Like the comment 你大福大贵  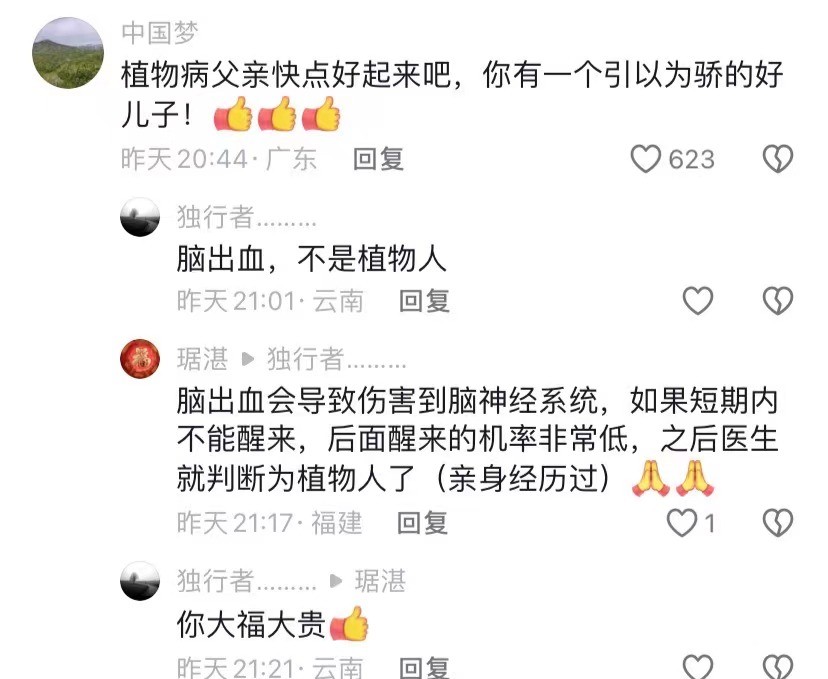(x=697, y=665)
